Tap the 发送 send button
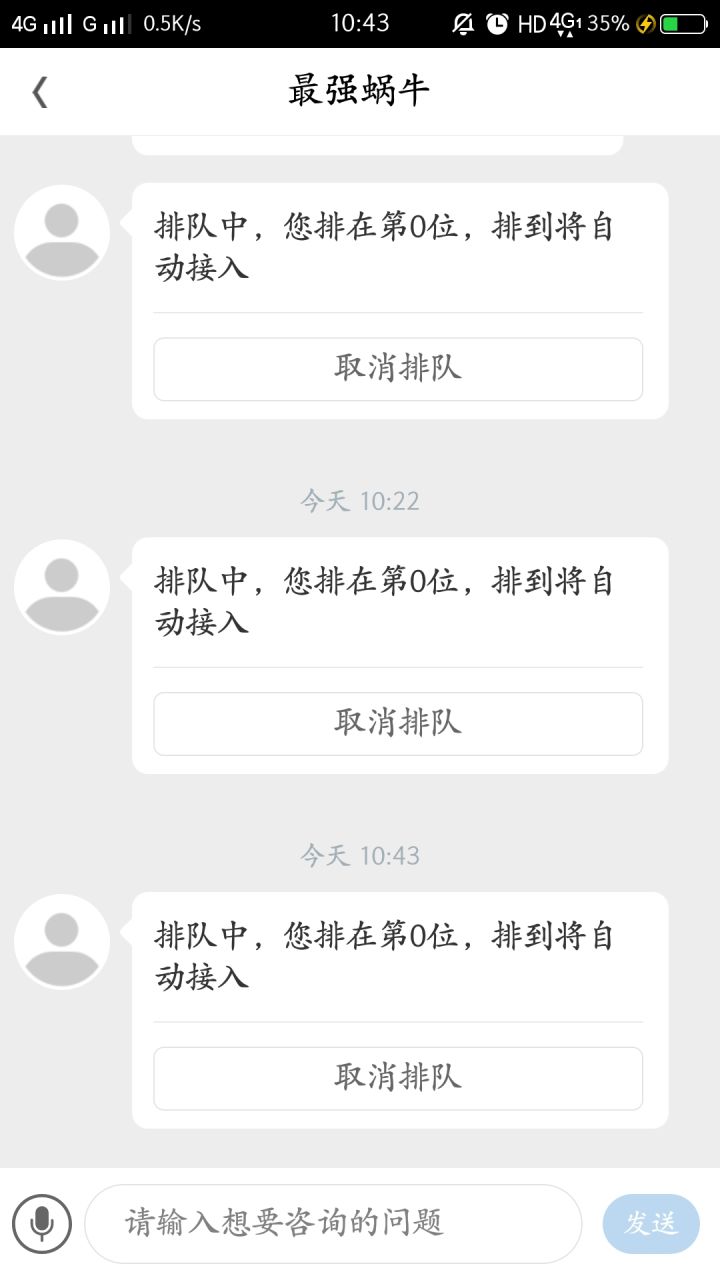720x1280 pixels. click(651, 1223)
